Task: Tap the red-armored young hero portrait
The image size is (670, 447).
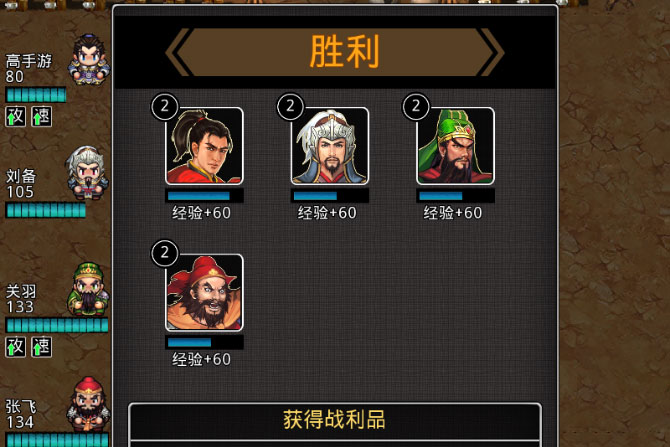Action: (x=204, y=146)
